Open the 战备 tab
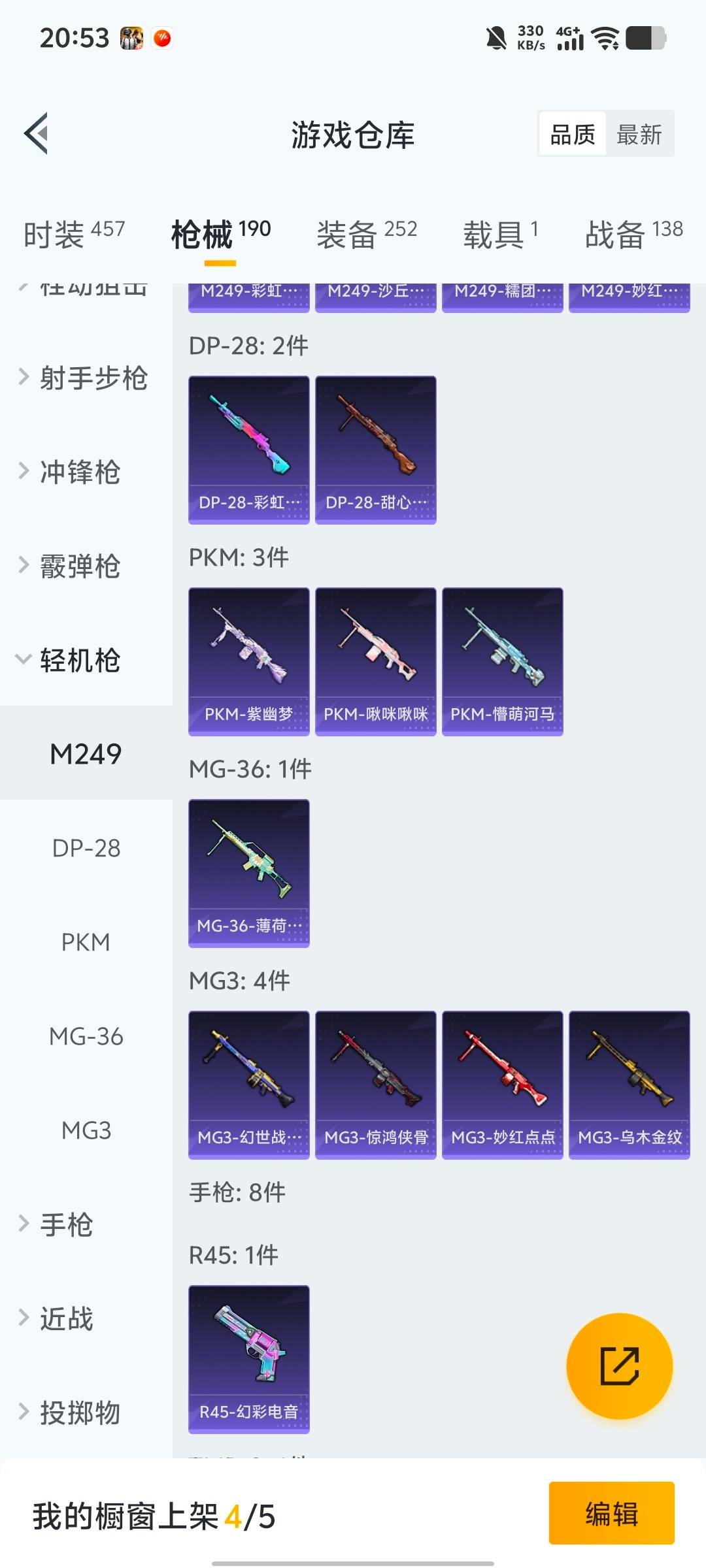The height and width of the screenshot is (1568, 706). coord(633,234)
